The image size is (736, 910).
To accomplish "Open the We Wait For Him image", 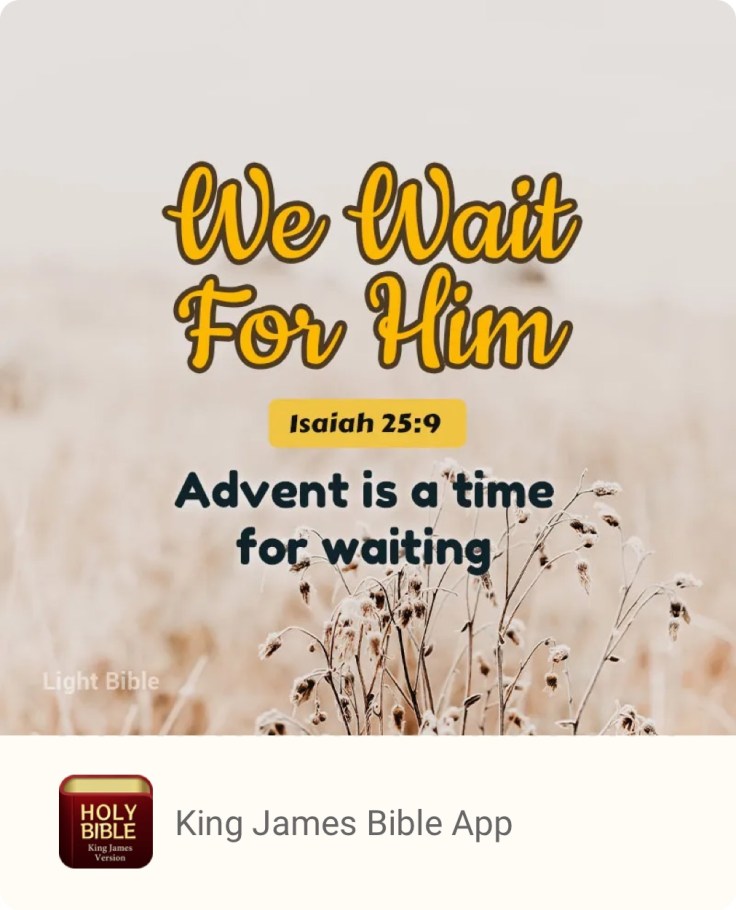I will [x=368, y=368].
